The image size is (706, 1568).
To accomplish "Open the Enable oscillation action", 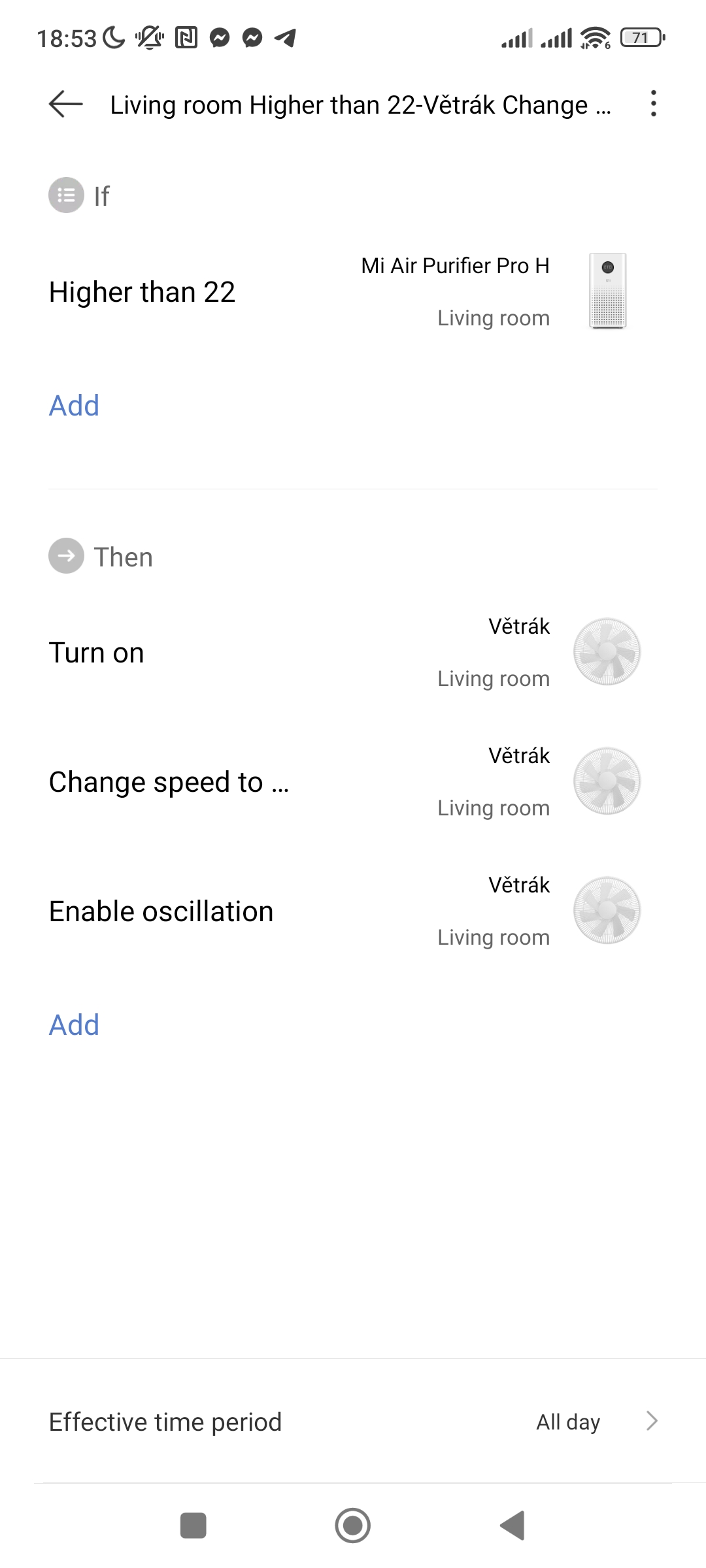I will [161, 911].
